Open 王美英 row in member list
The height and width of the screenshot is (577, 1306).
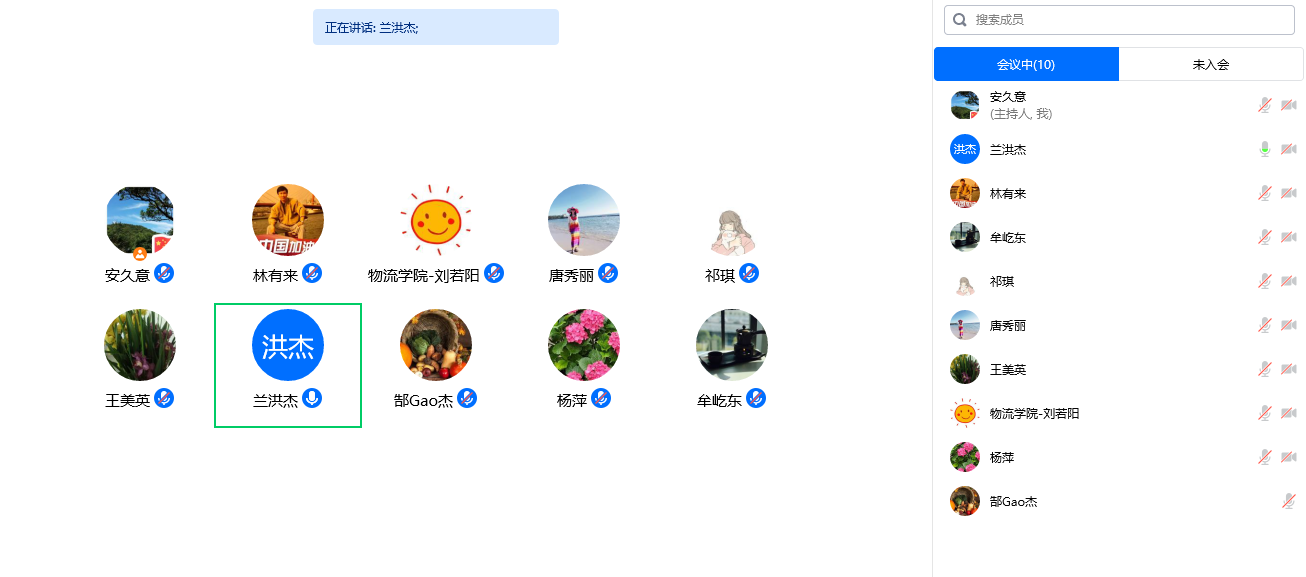1008,369
